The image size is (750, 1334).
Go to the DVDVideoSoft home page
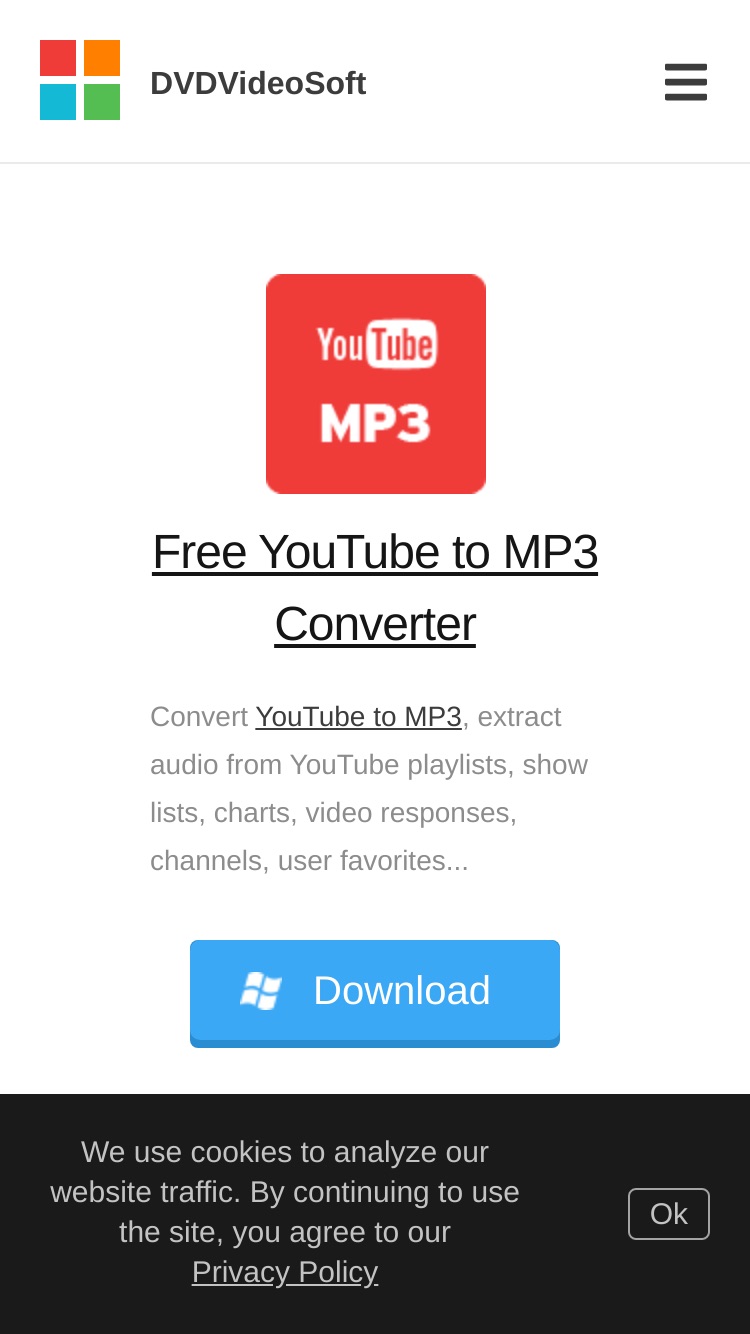click(x=203, y=81)
